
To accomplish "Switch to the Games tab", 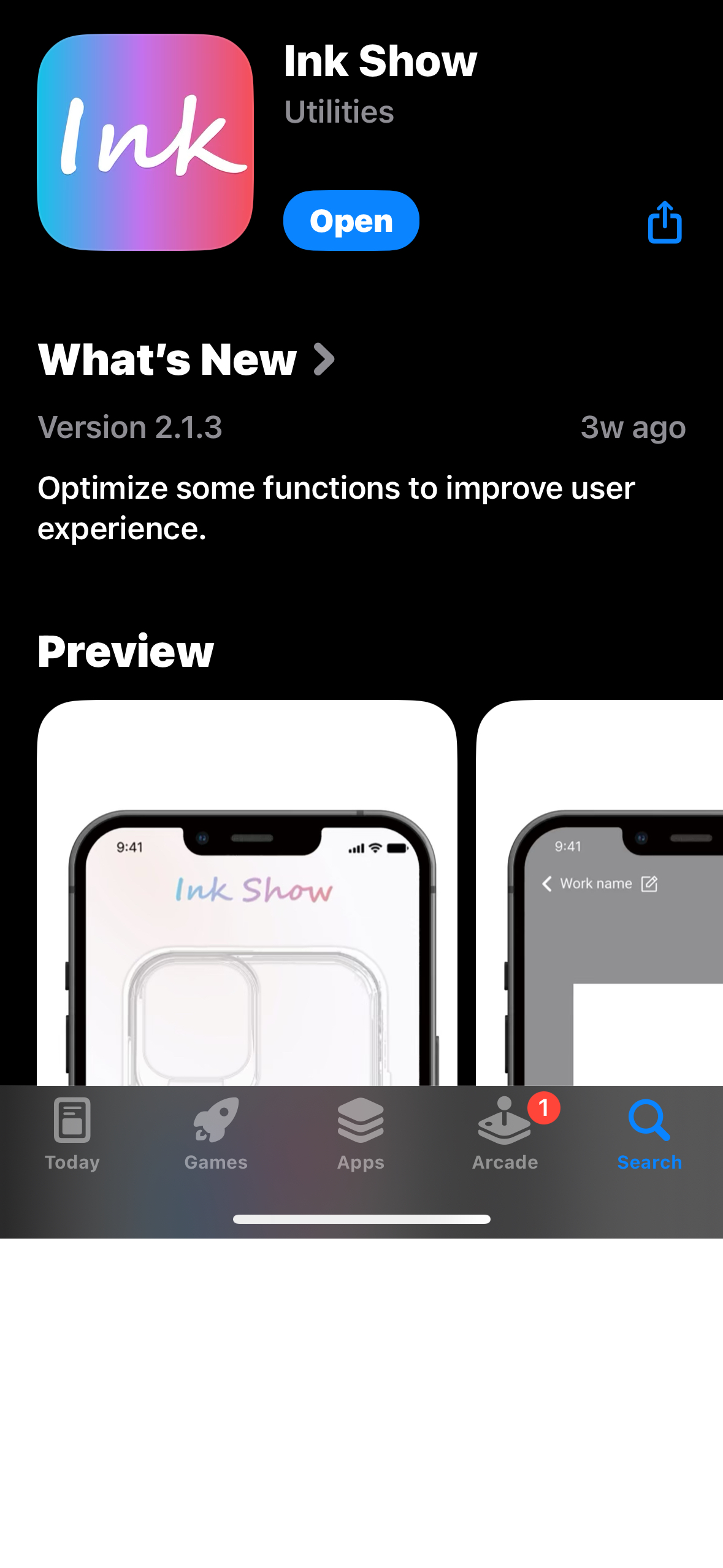I will pyautogui.click(x=216, y=1134).
